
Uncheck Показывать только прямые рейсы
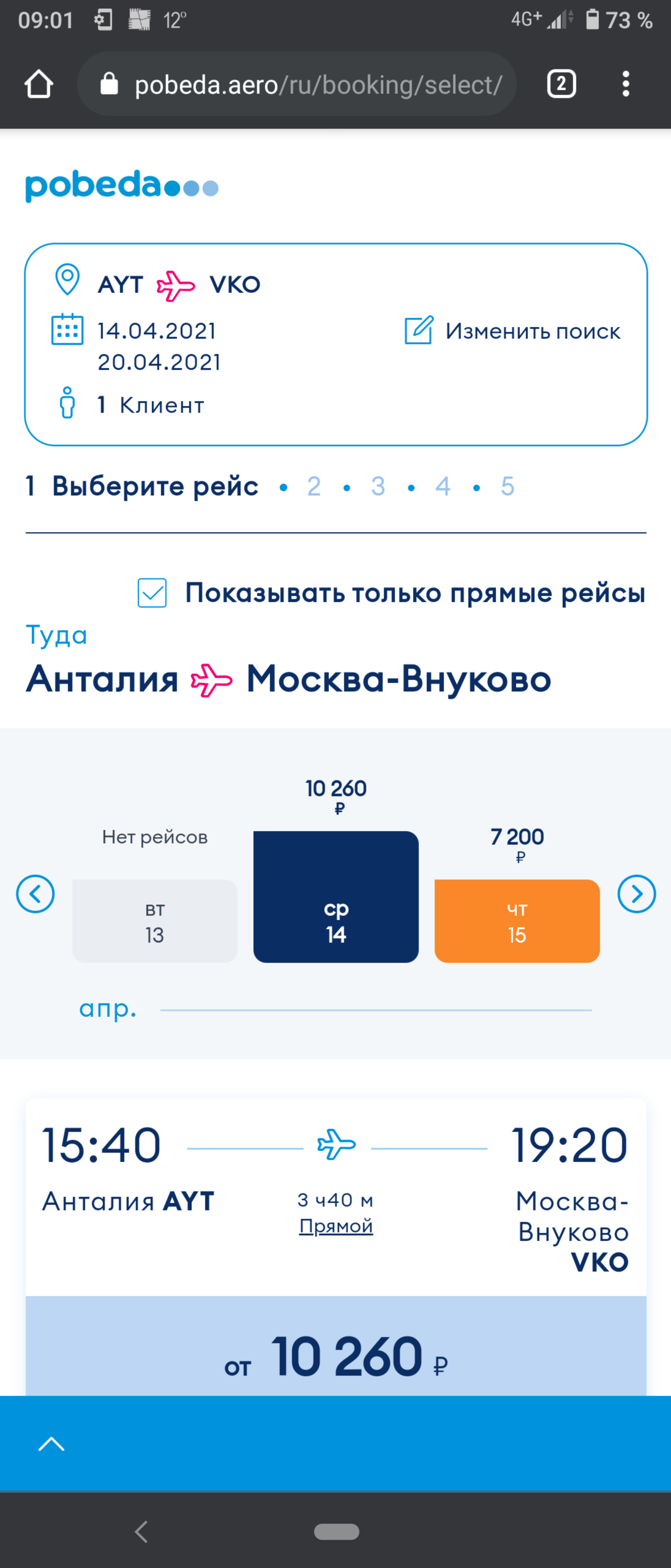pos(152,593)
